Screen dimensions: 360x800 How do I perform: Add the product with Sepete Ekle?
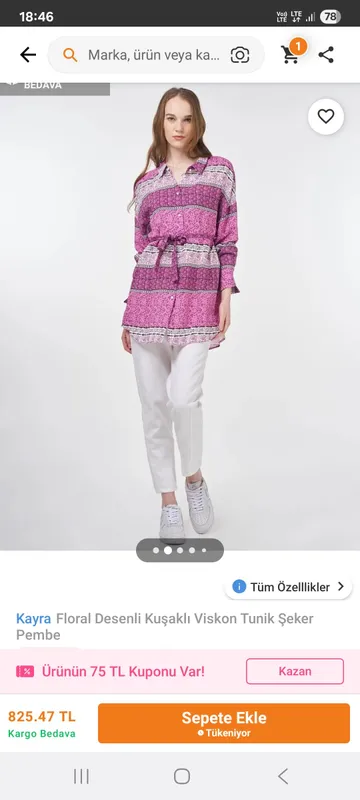tap(224, 723)
